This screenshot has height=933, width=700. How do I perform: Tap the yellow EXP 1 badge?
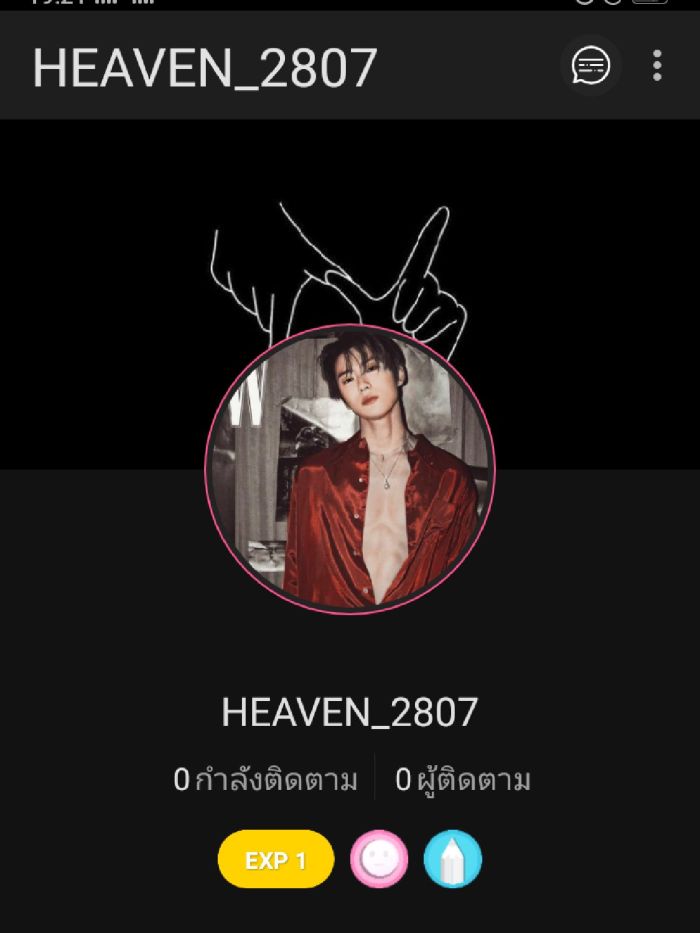click(276, 859)
